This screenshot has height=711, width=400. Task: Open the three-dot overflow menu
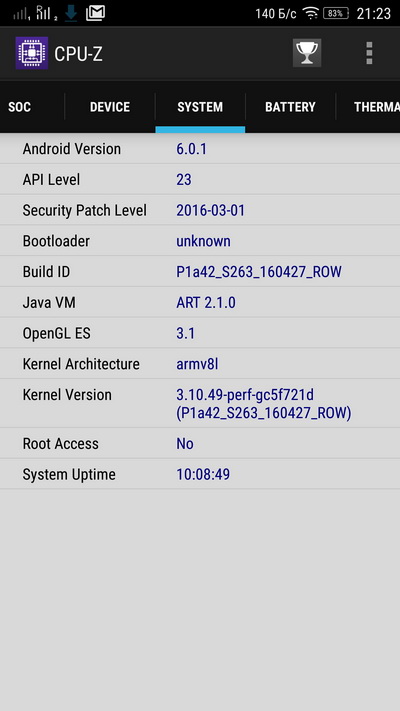[x=369, y=54]
